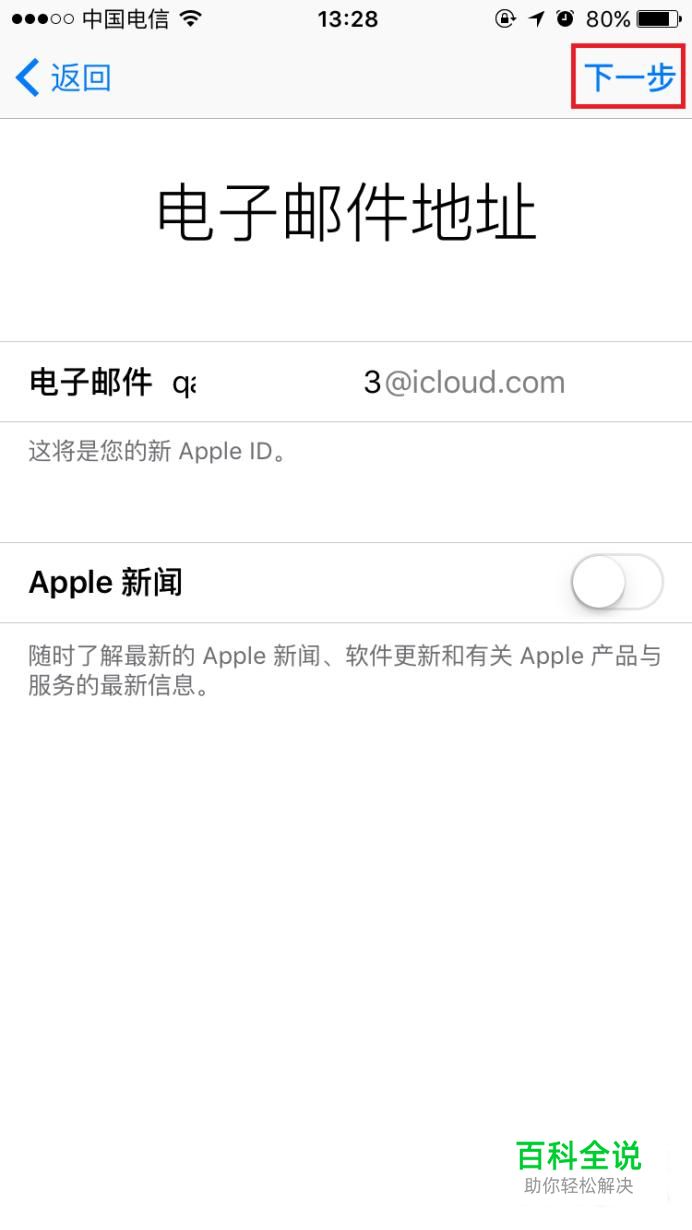Go back with the 返回 button
Screen dimensions: 692x1230
tap(63, 78)
